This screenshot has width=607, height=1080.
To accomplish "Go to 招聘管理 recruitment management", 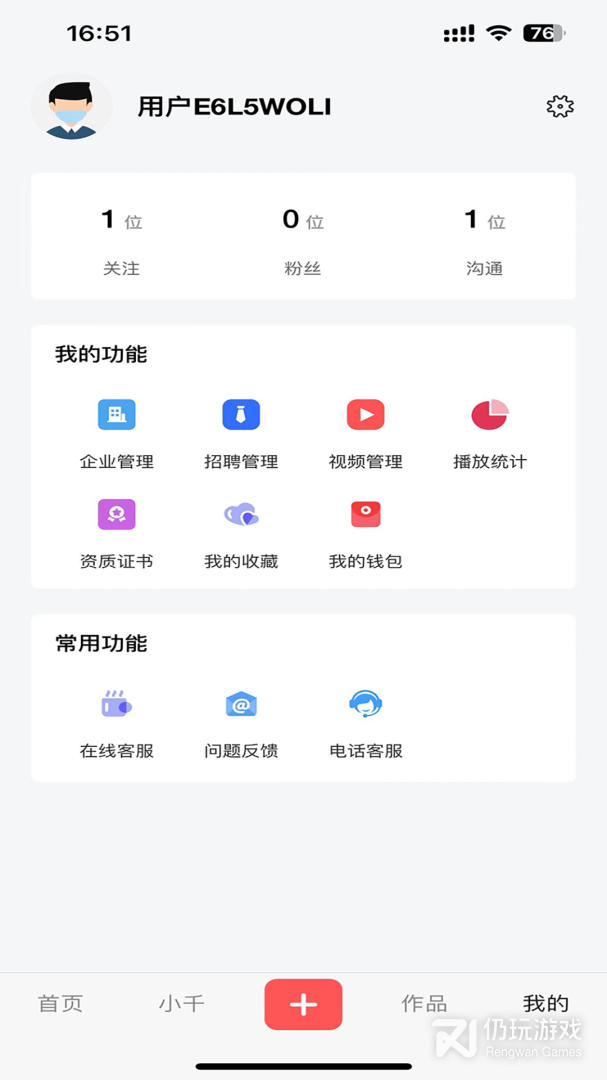I will click(x=241, y=432).
